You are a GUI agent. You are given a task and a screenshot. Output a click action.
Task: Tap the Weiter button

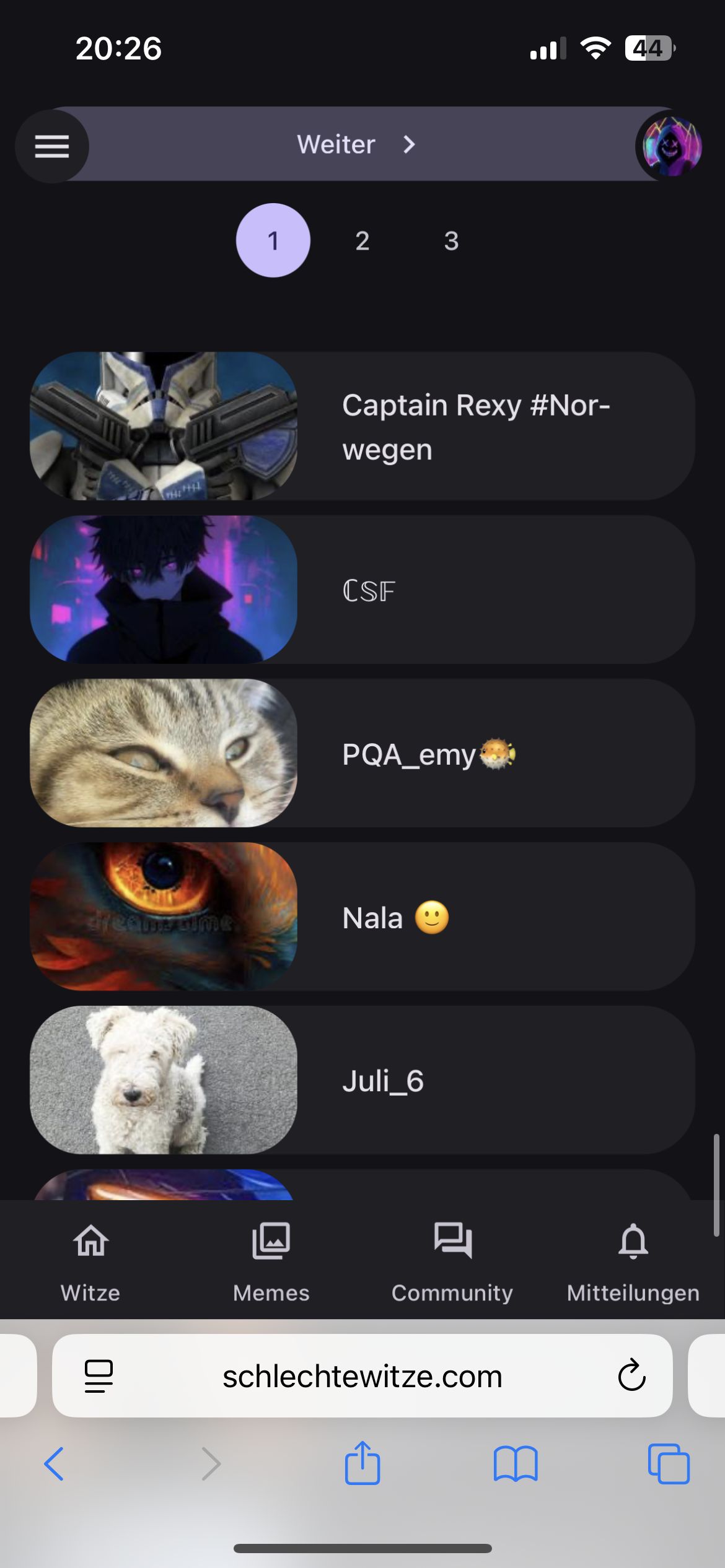356,145
